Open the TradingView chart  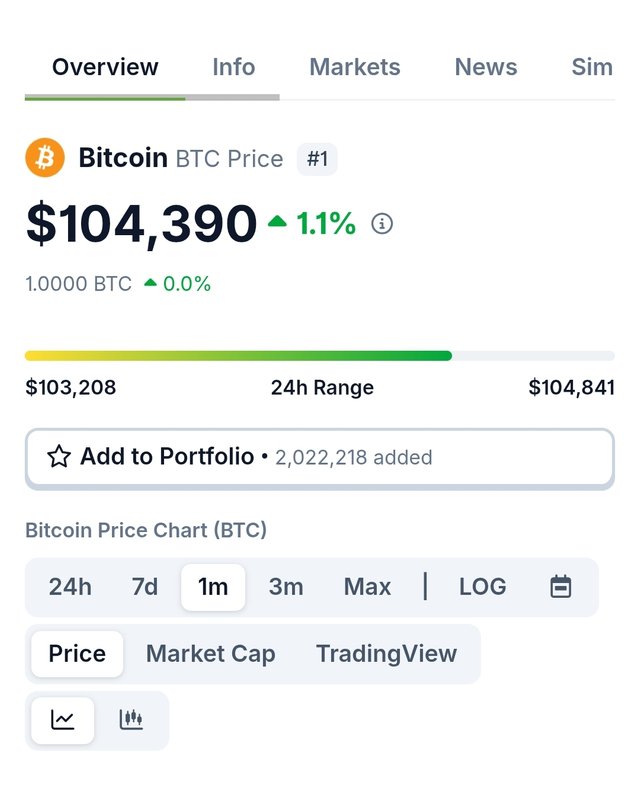click(386, 654)
